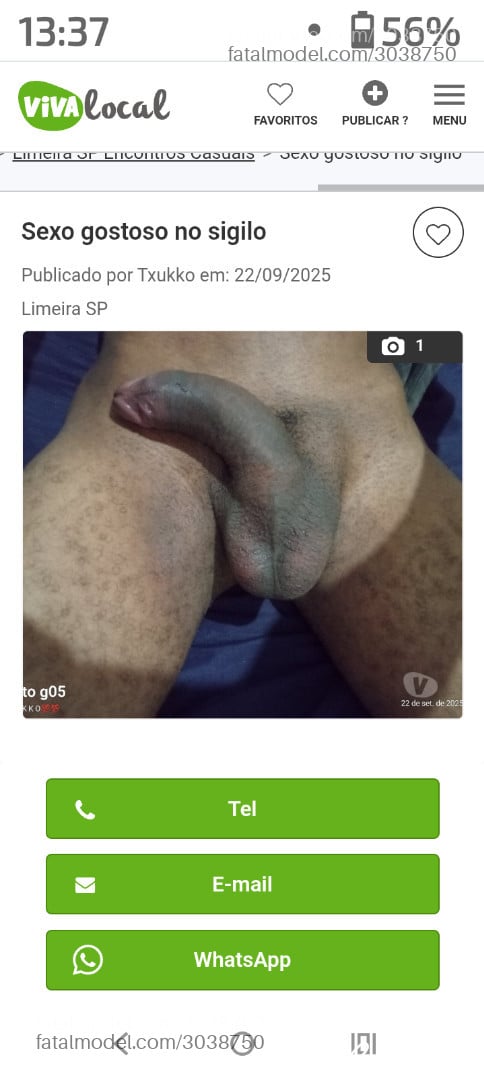Contact the advertiser via the WhatsApp button
Image resolution: width=484 pixels, height=1080 pixels.
242,960
